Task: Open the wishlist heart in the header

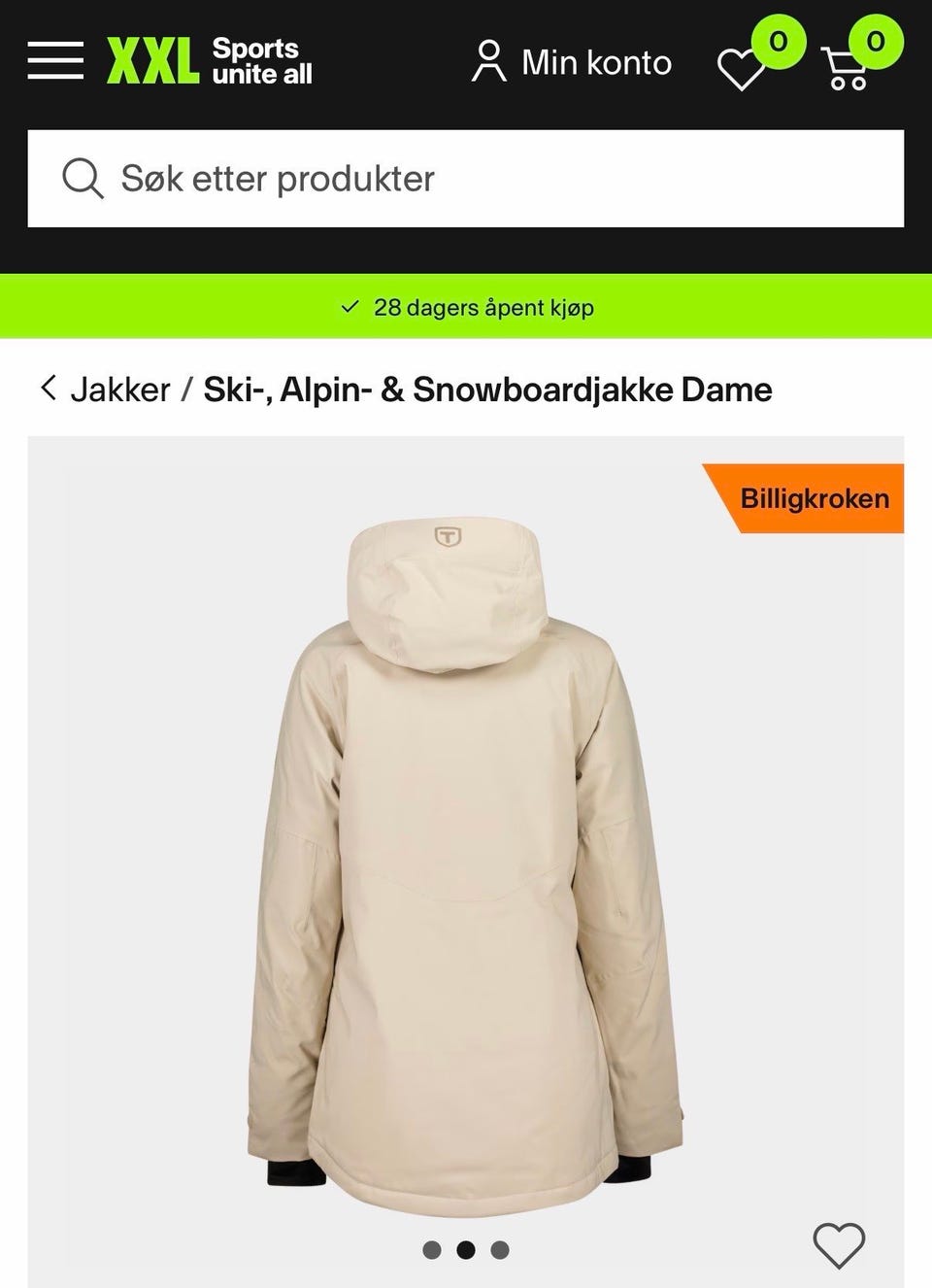Action: pyautogui.click(x=743, y=68)
